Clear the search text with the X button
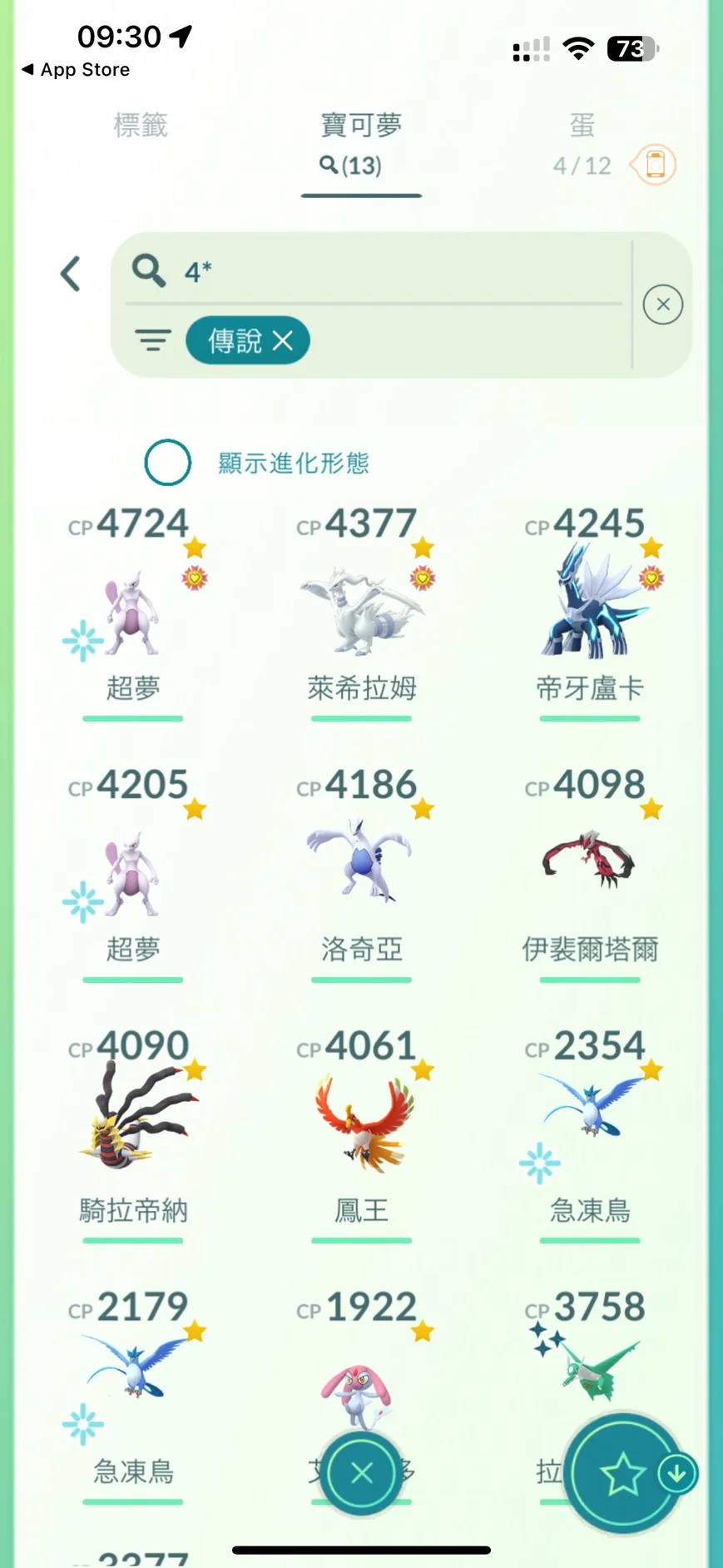This screenshot has width=723, height=1568. click(662, 305)
